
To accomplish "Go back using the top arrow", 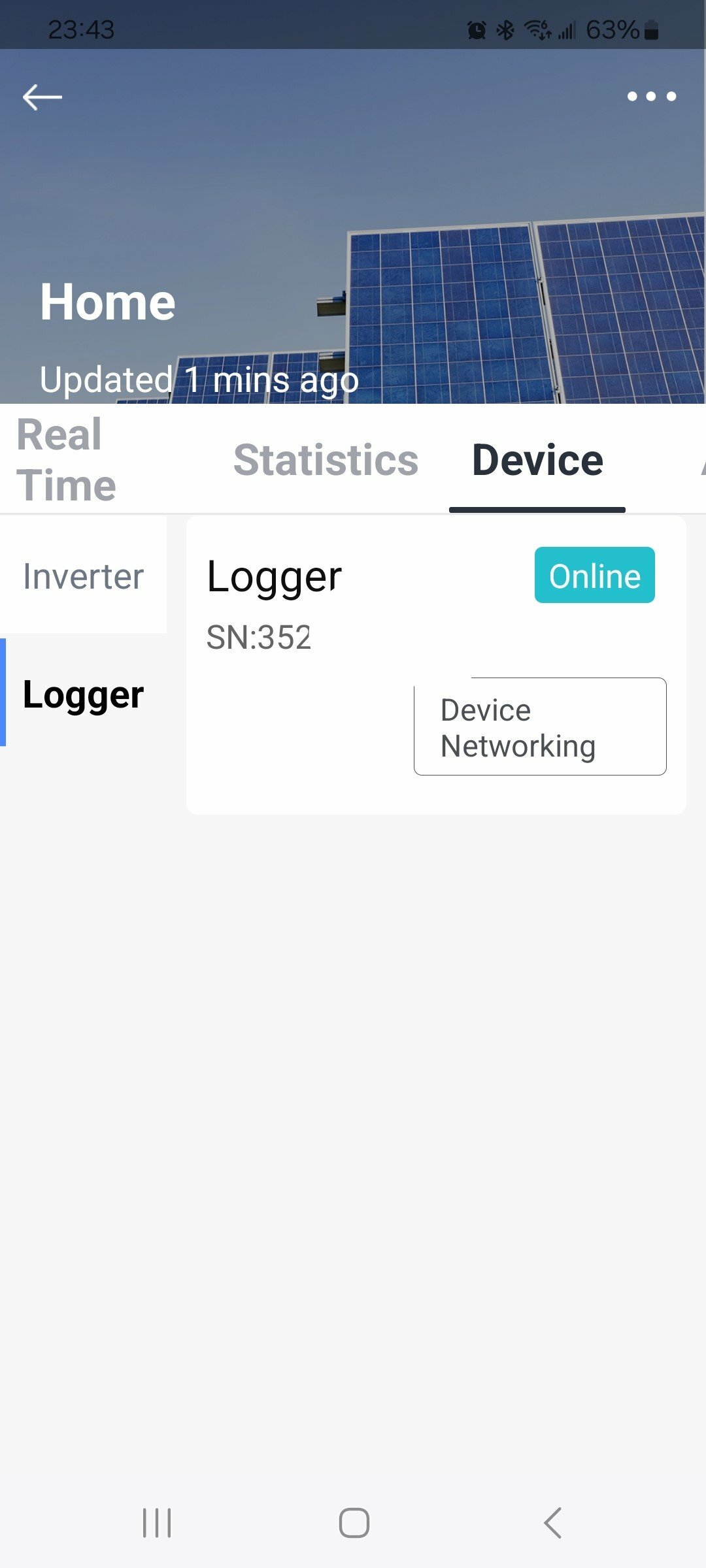I will pyautogui.click(x=42, y=97).
